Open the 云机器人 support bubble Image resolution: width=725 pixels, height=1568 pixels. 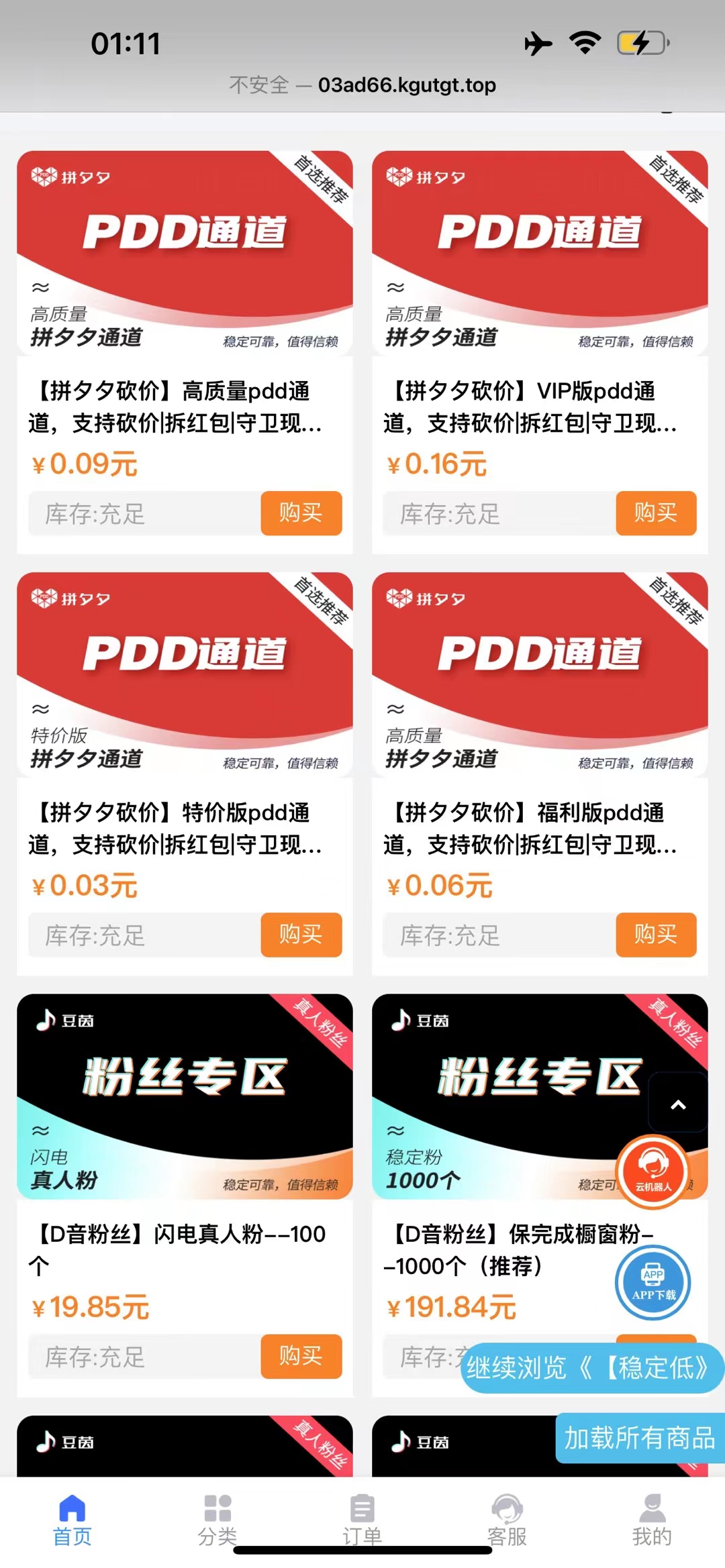click(653, 1171)
